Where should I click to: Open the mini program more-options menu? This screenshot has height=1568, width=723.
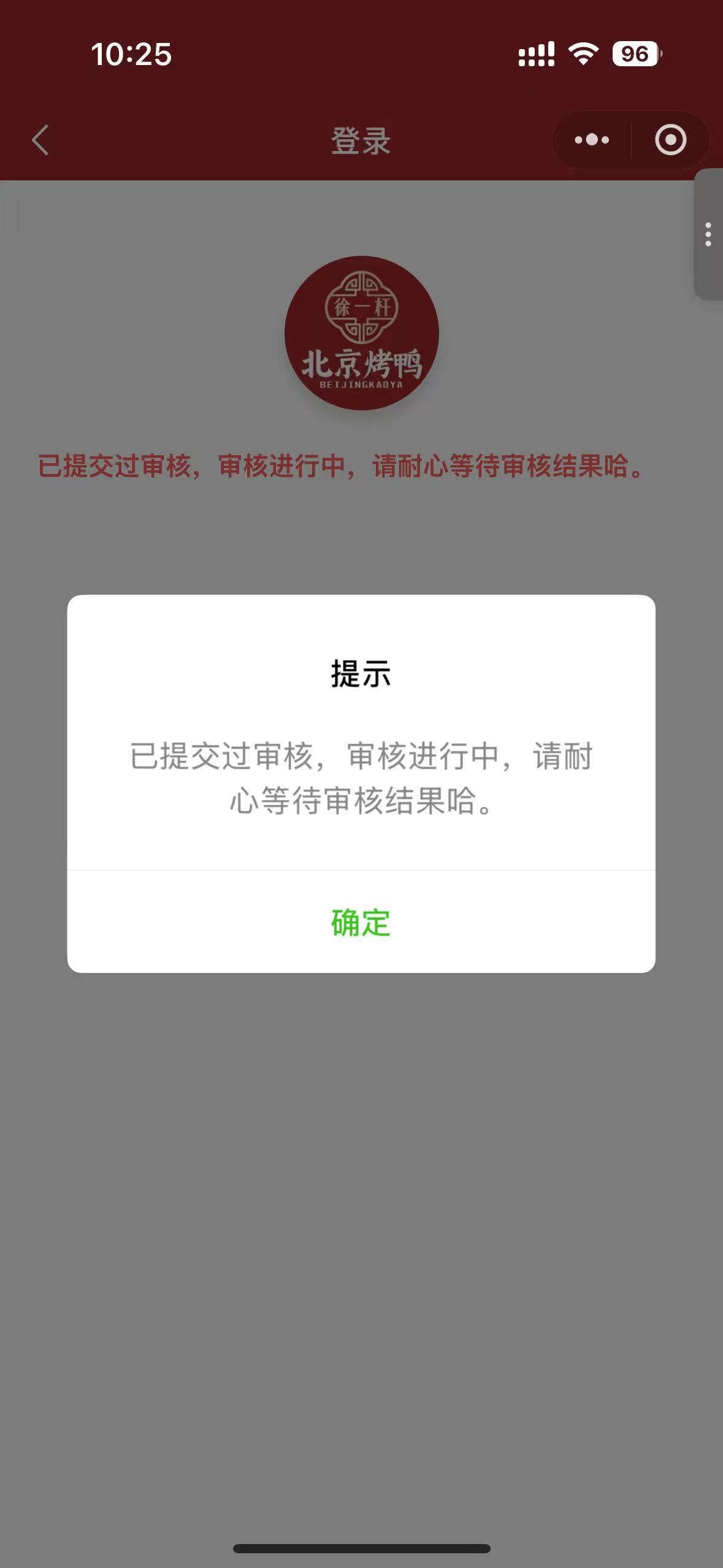pyautogui.click(x=592, y=140)
